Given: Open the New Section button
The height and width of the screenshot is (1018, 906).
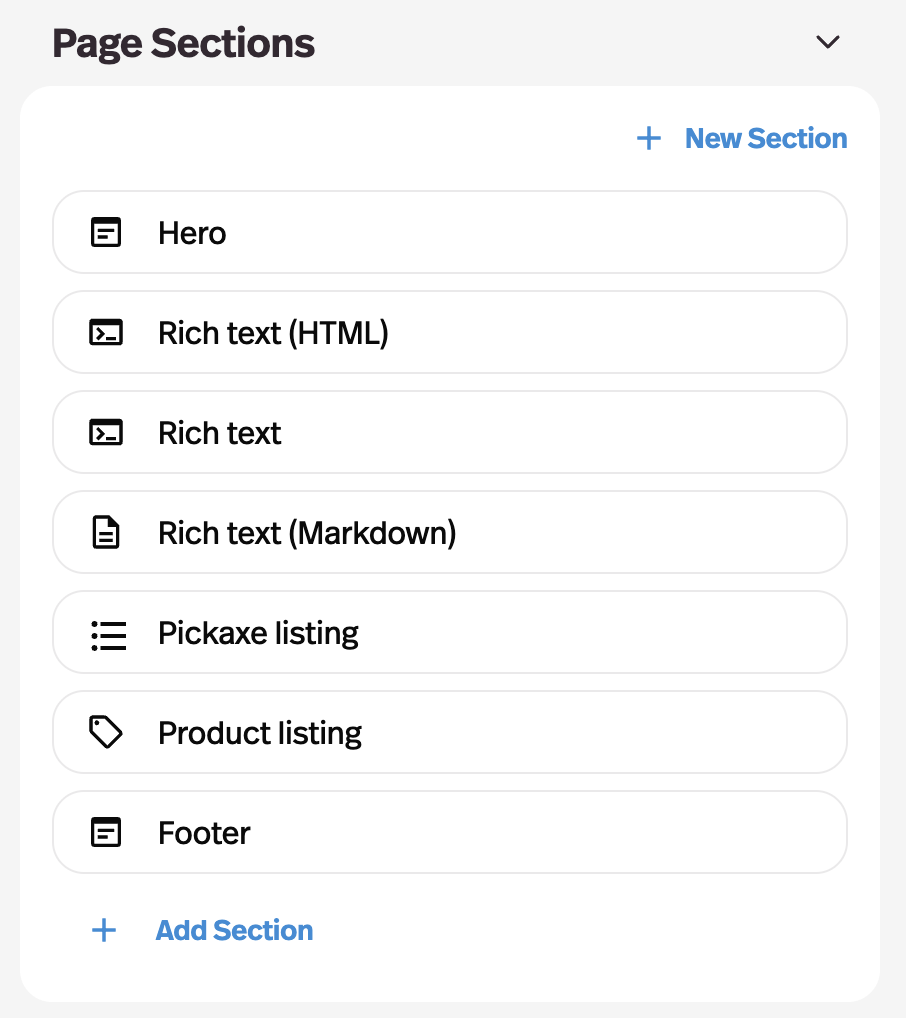Looking at the screenshot, I should (x=765, y=138).
